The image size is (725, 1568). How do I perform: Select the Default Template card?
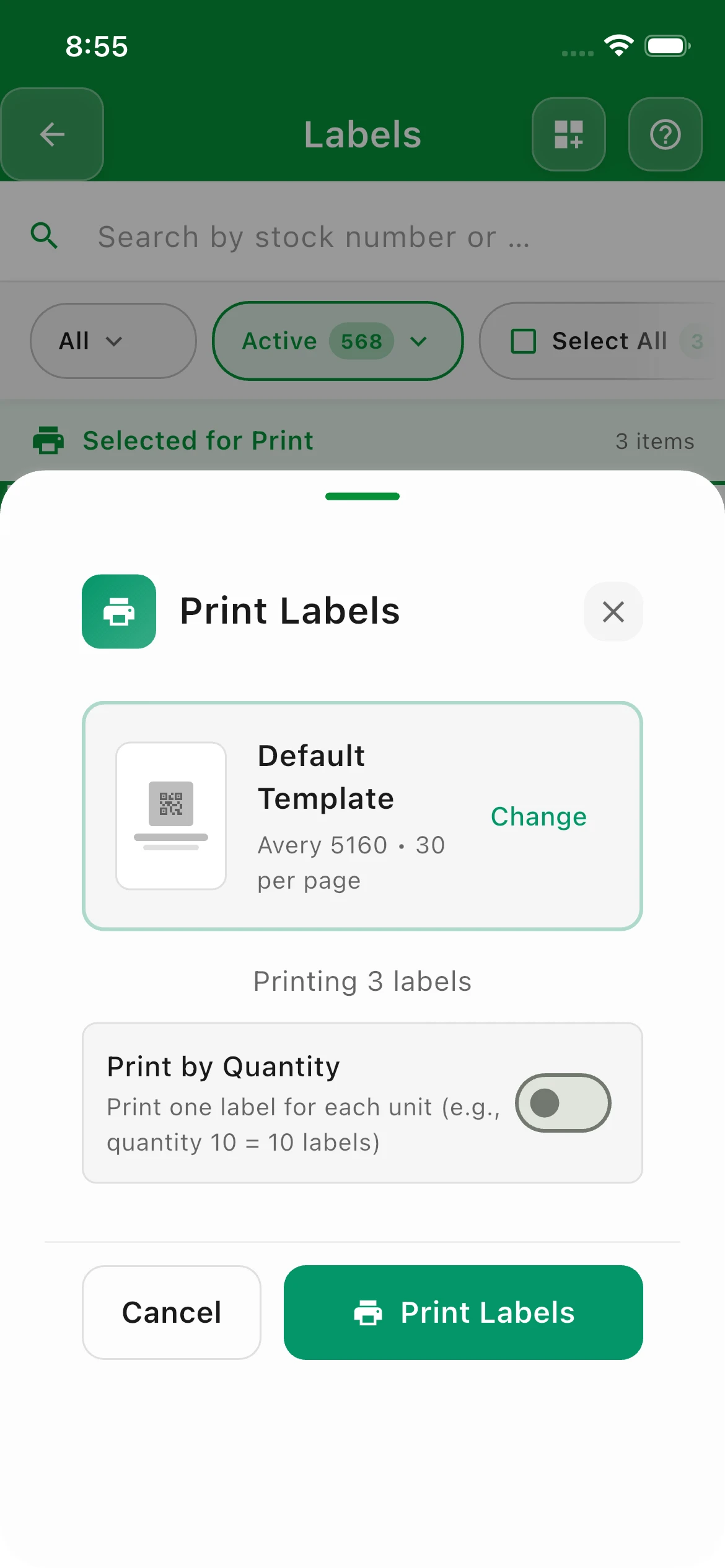point(362,816)
